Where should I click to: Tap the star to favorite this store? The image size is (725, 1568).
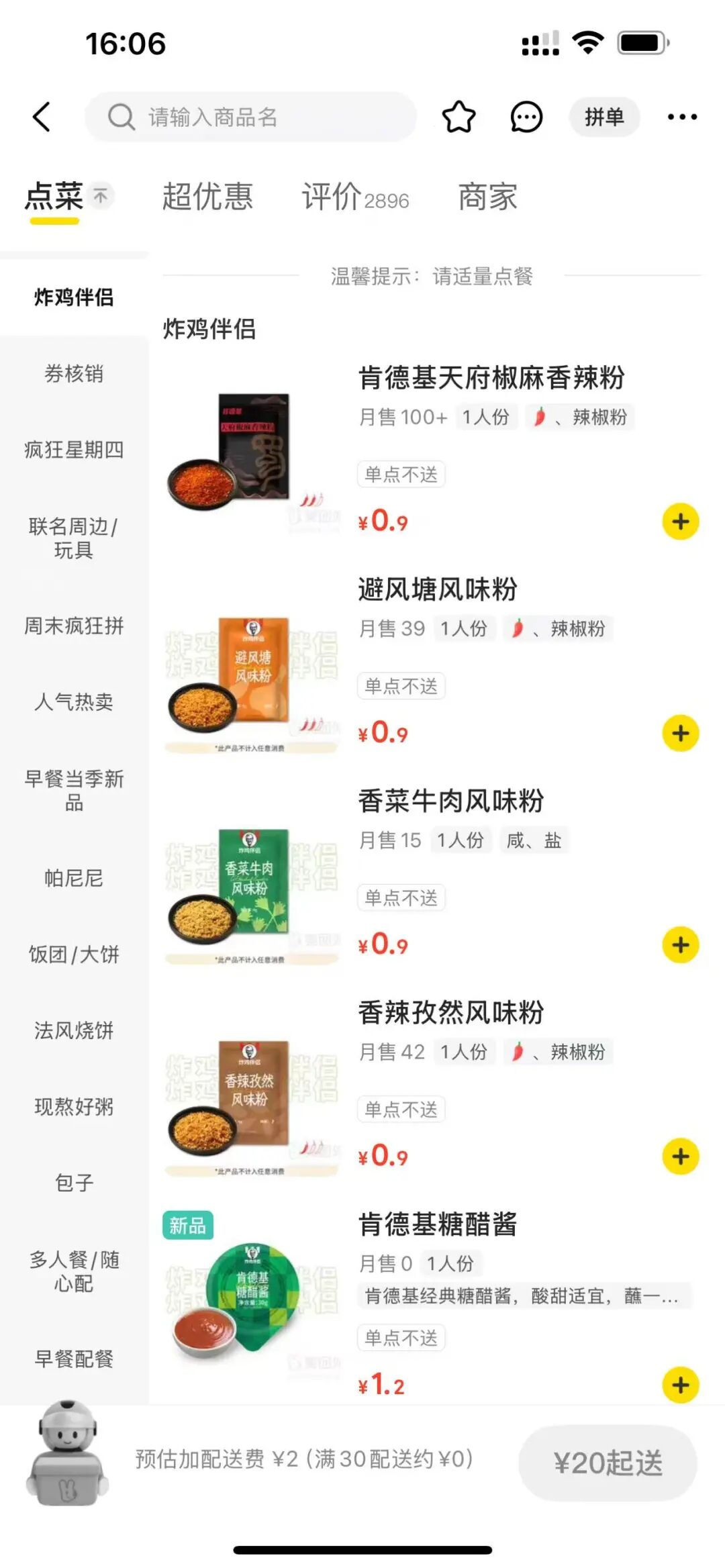coord(458,116)
